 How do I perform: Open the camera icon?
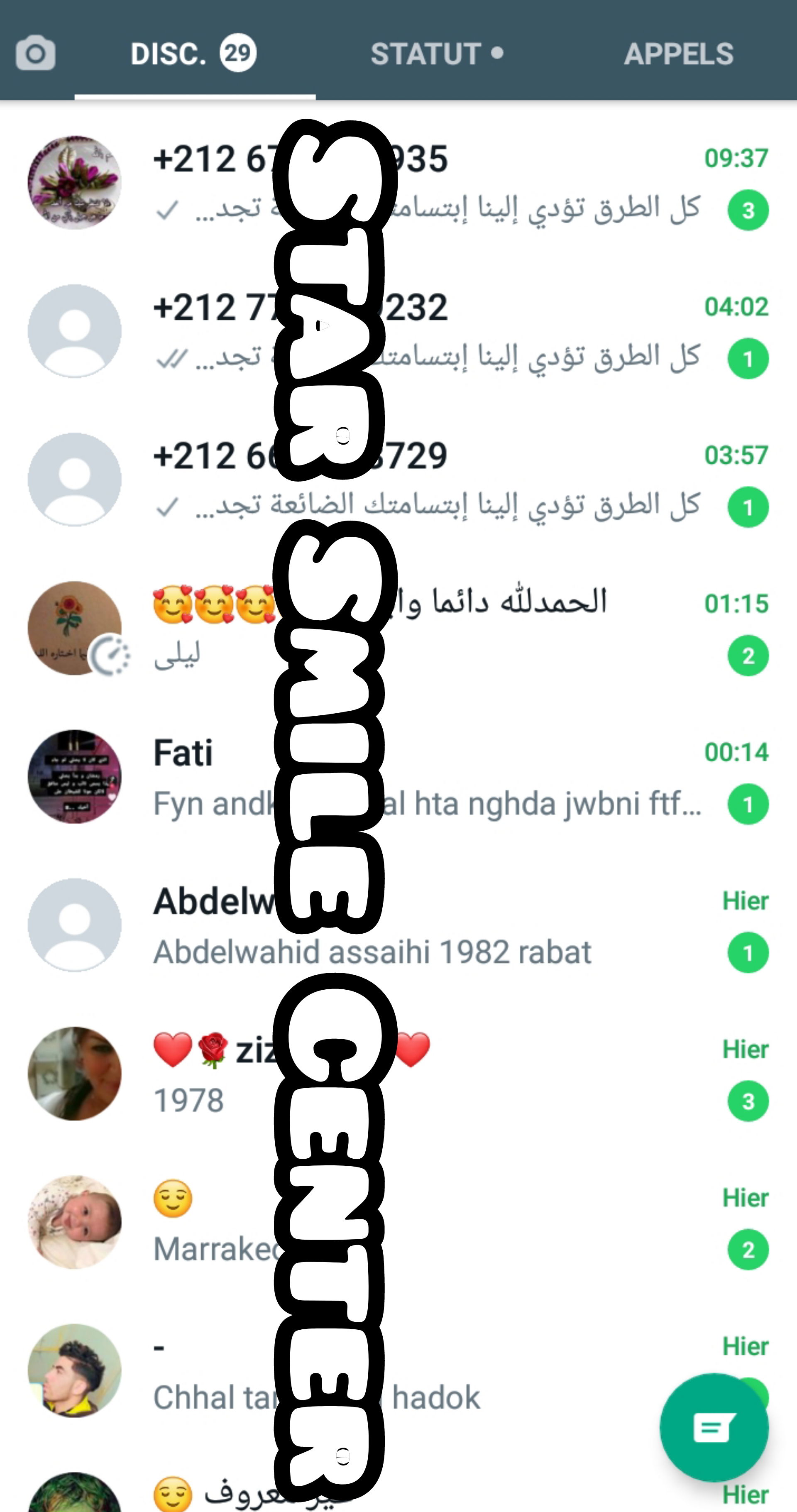[35, 54]
